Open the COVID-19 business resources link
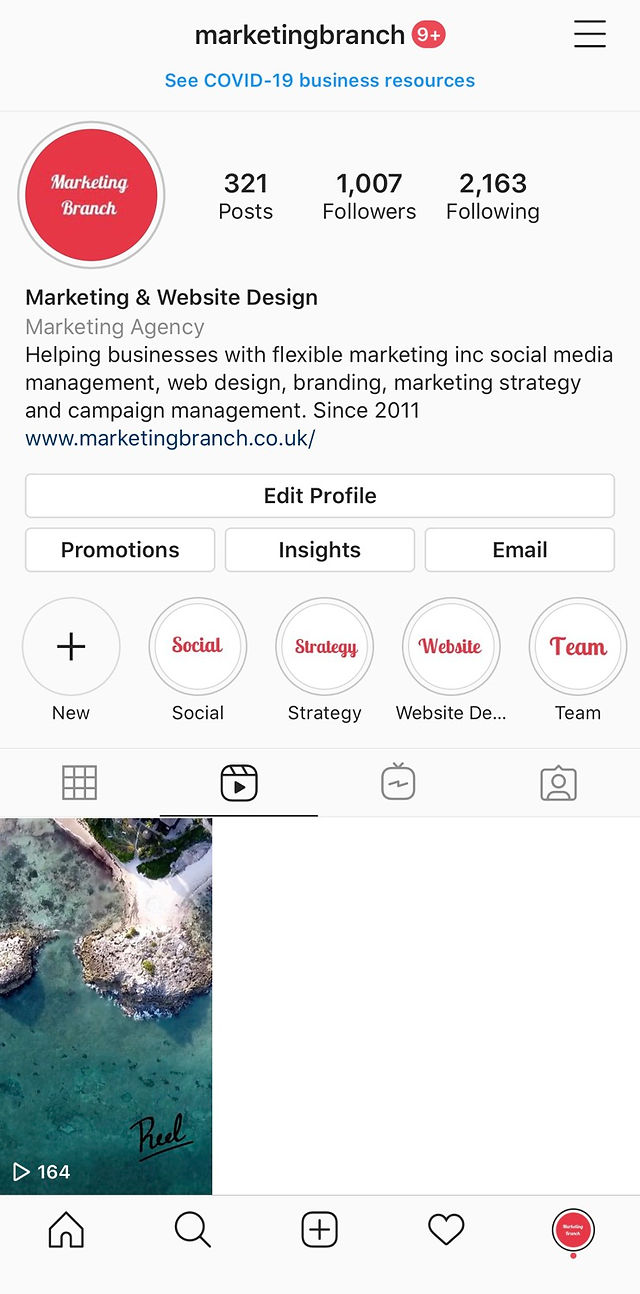 point(320,80)
